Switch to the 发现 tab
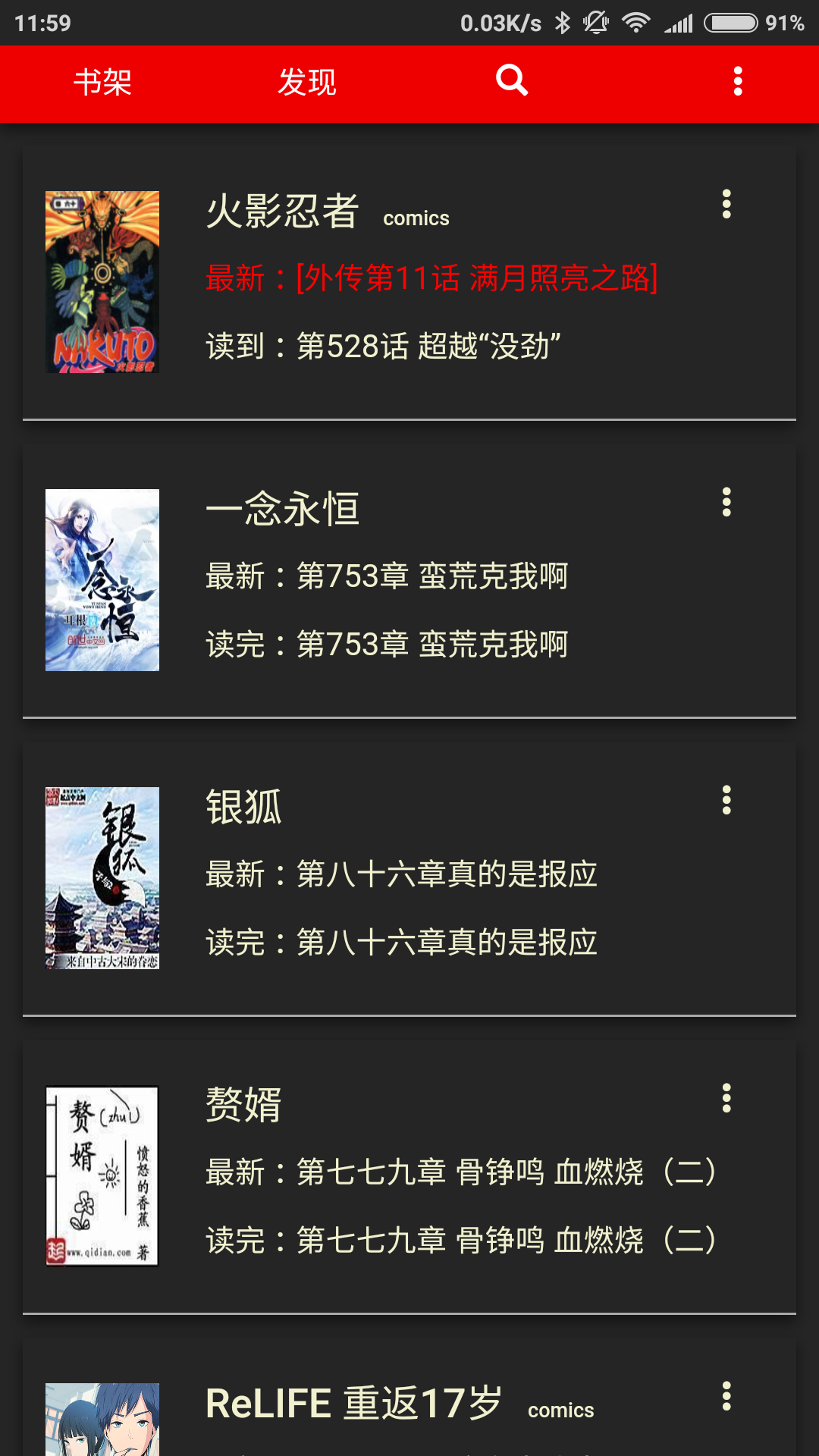The height and width of the screenshot is (1456, 819). [306, 83]
